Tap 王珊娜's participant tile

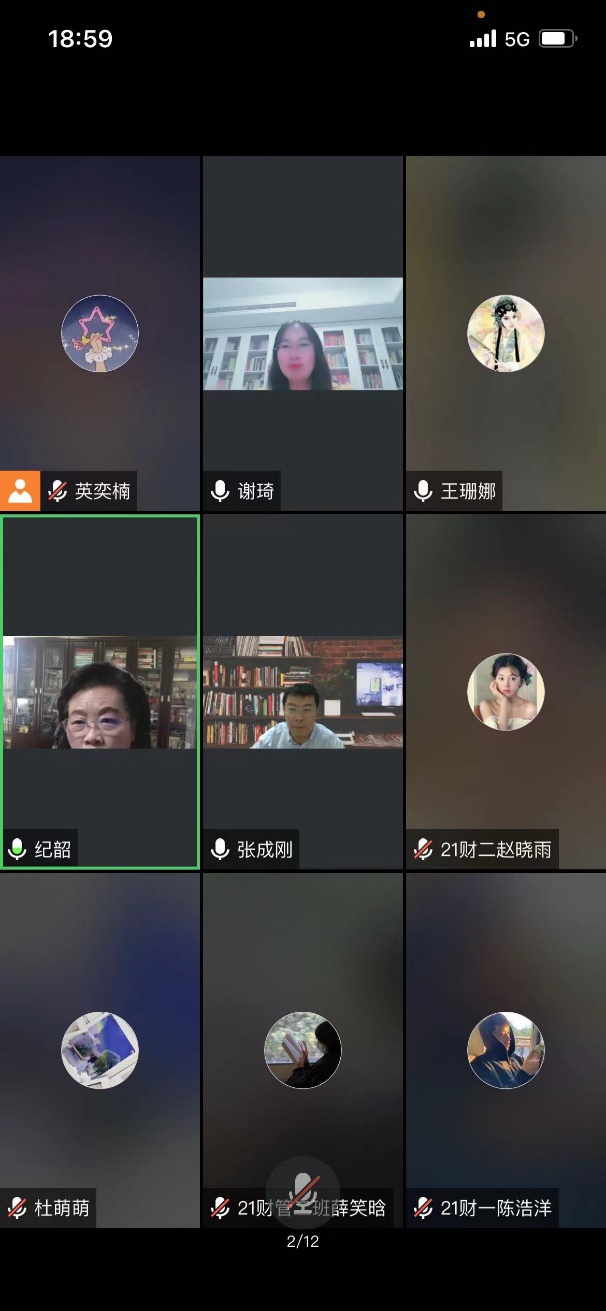click(506, 333)
